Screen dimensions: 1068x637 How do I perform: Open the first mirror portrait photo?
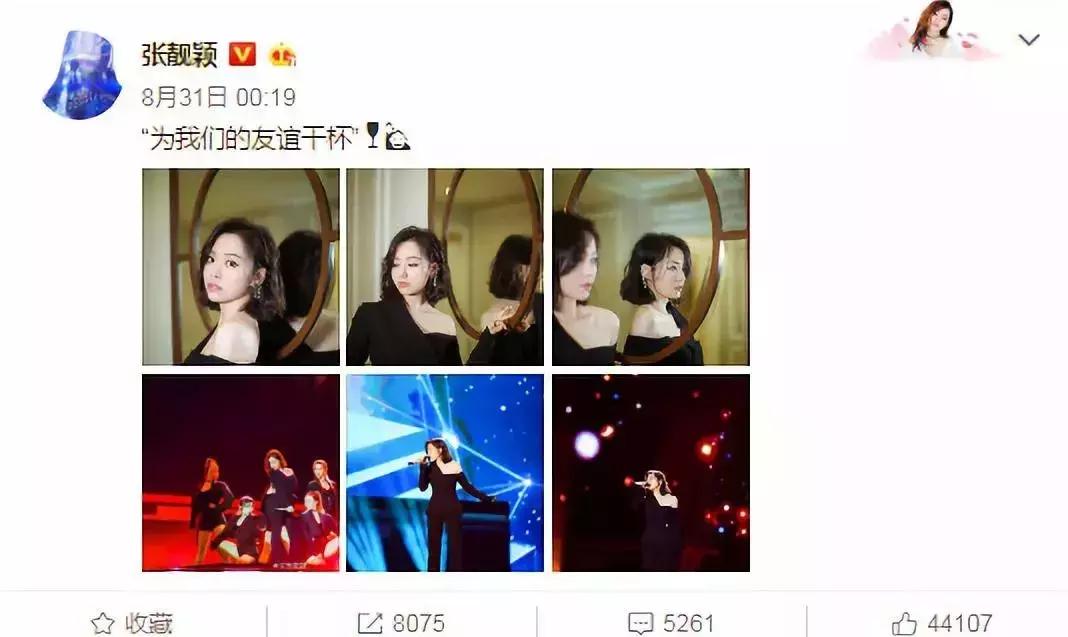coord(241,267)
